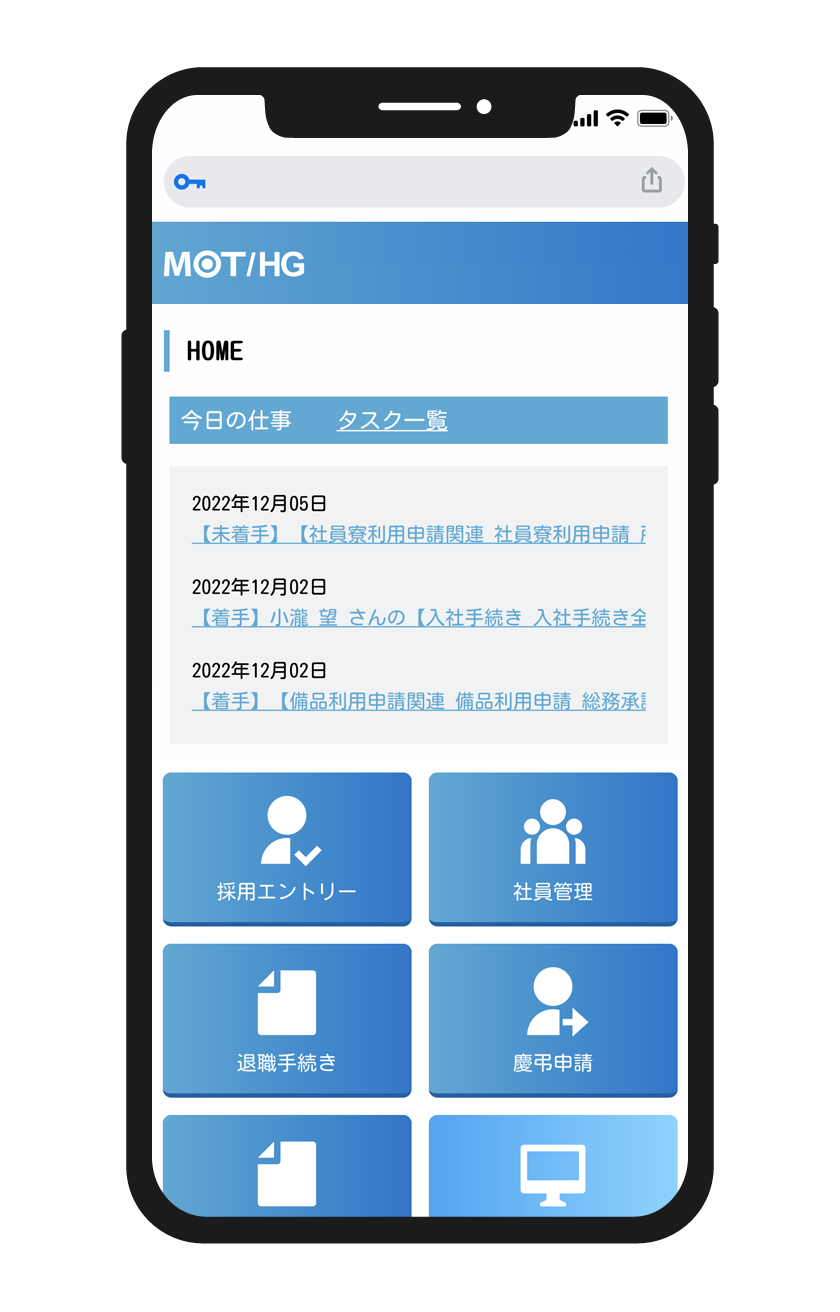The image size is (840, 1312).
Task: Open the 【着手】備品利用申請関連 task link
Action: [418, 701]
